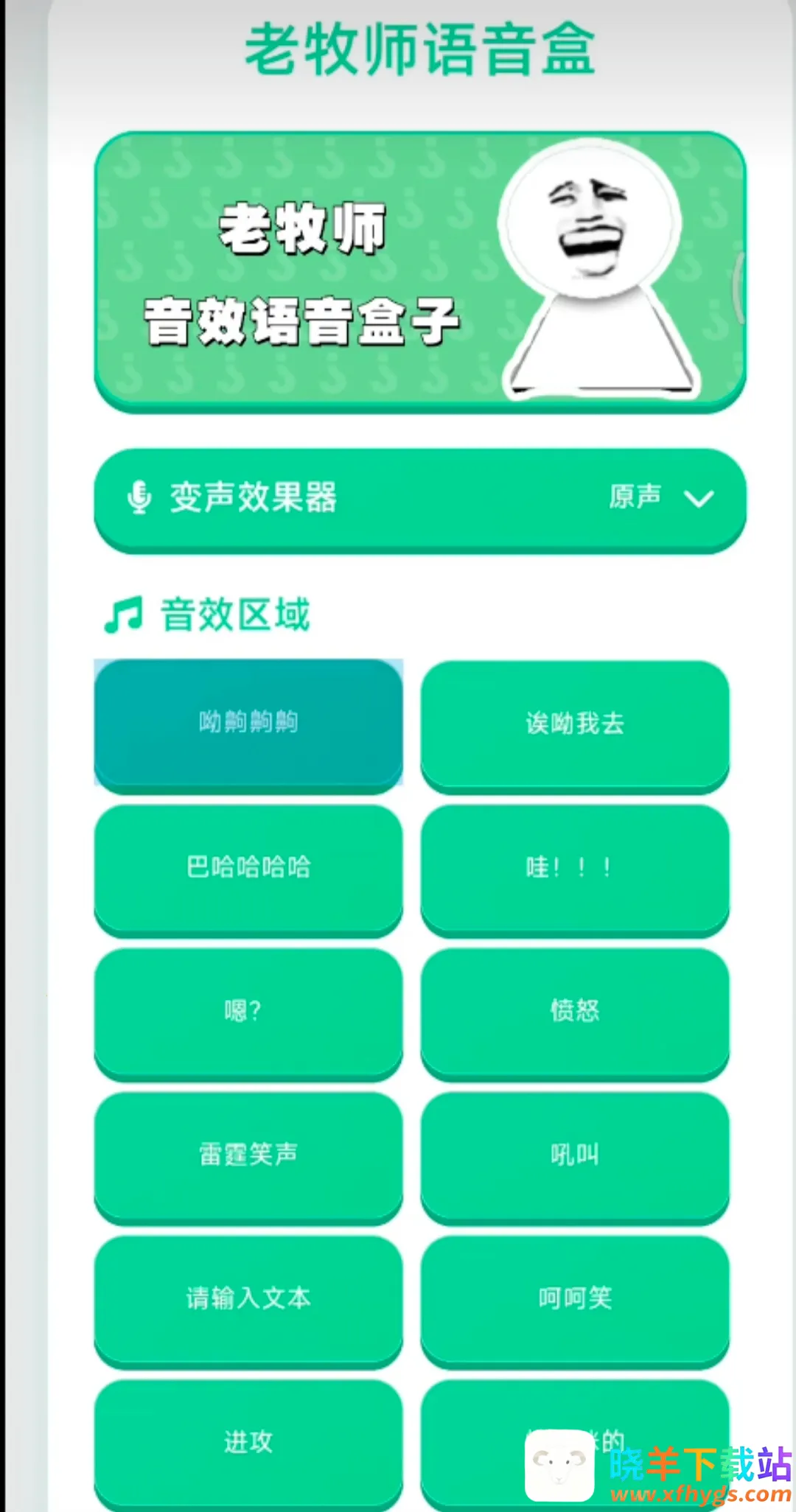Play the 诶呦我去 sound effect
Image resolution: width=796 pixels, height=1512 pixels.
pos(575,724)
